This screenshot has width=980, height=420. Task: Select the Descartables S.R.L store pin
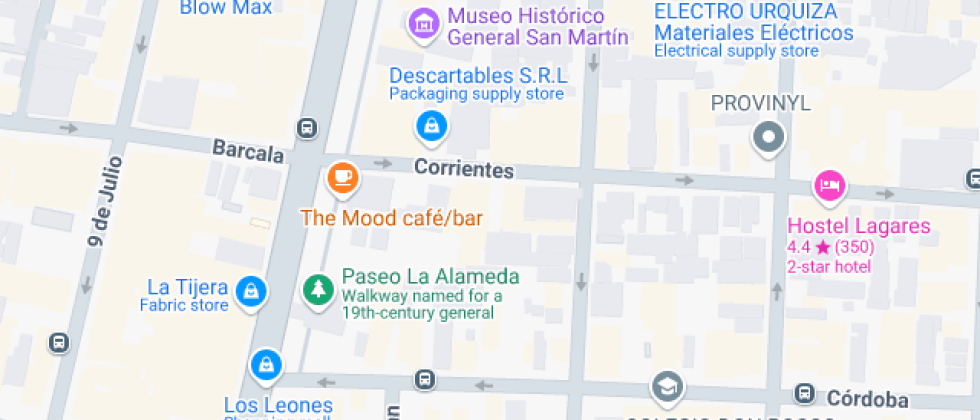pos(430,126)
